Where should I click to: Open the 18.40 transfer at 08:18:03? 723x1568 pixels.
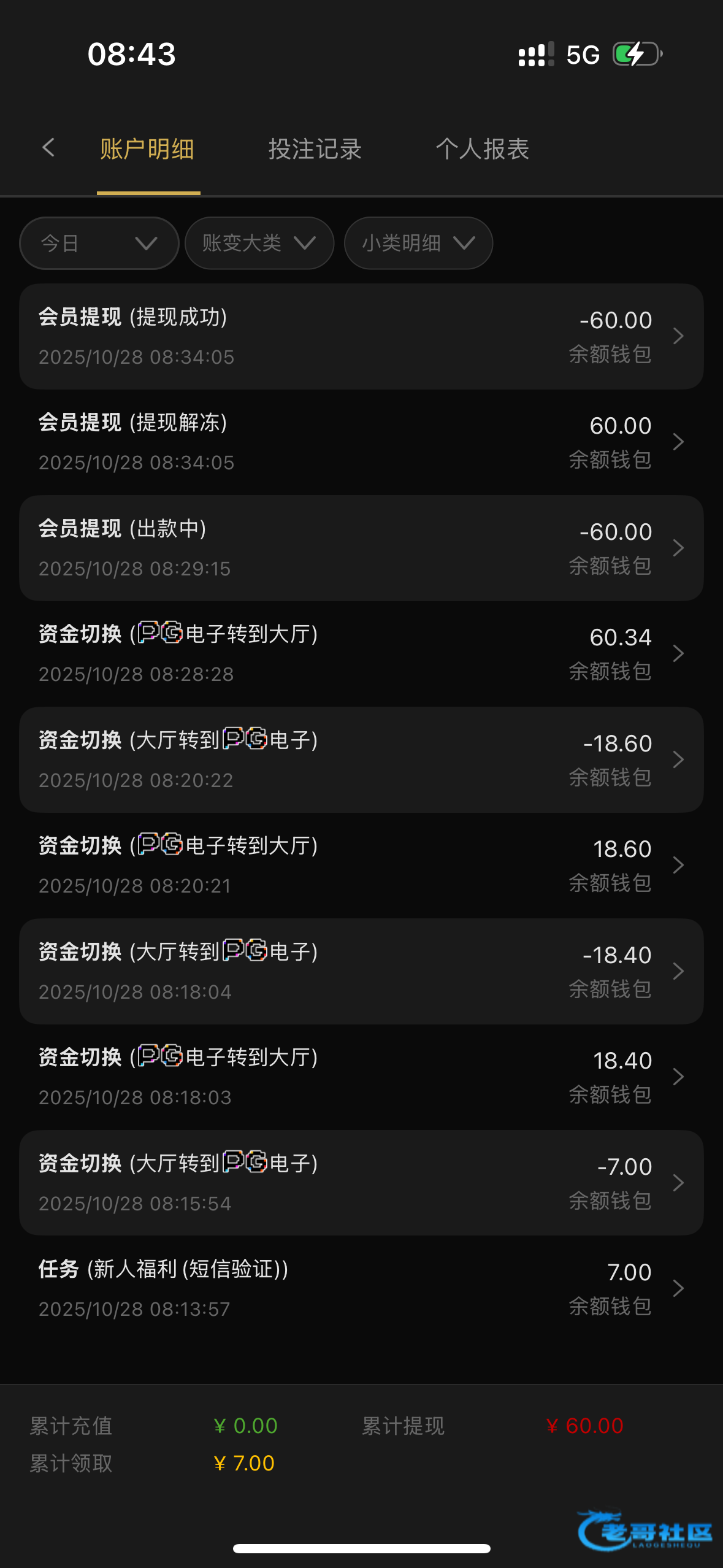[x=361, y=1077]
